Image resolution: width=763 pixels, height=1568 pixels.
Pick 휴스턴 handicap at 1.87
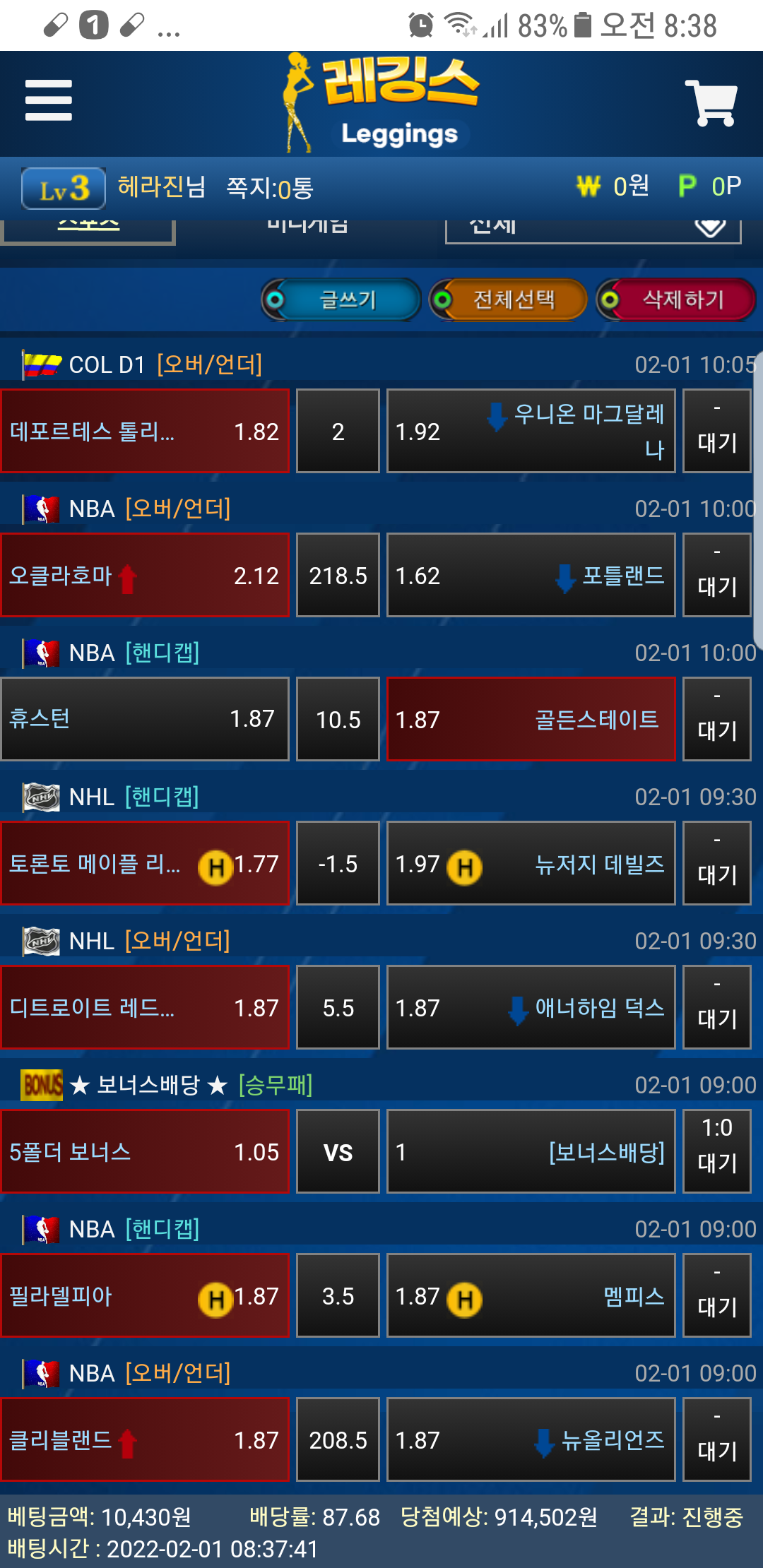pos(145,719)
